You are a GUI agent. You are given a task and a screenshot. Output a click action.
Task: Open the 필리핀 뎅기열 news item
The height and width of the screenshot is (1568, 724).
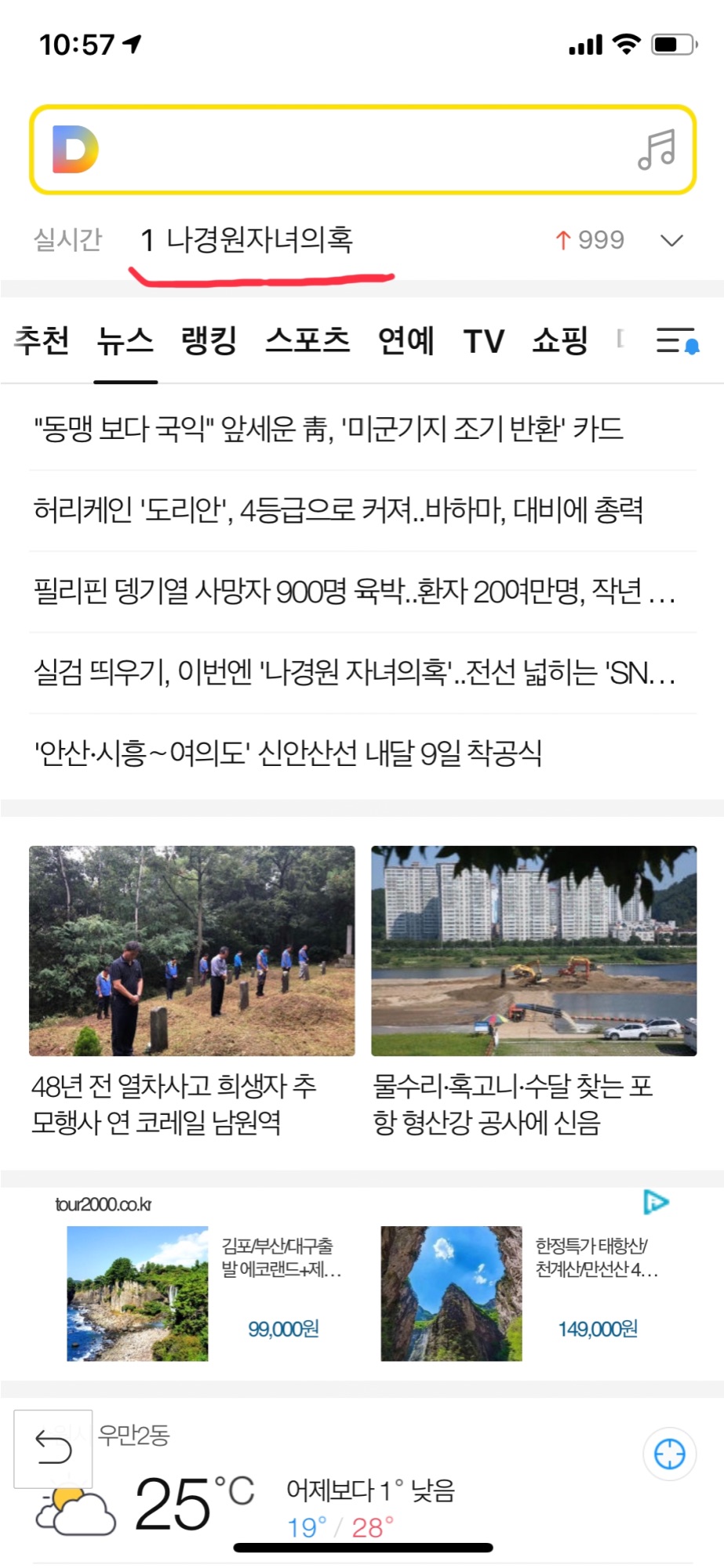353,591
